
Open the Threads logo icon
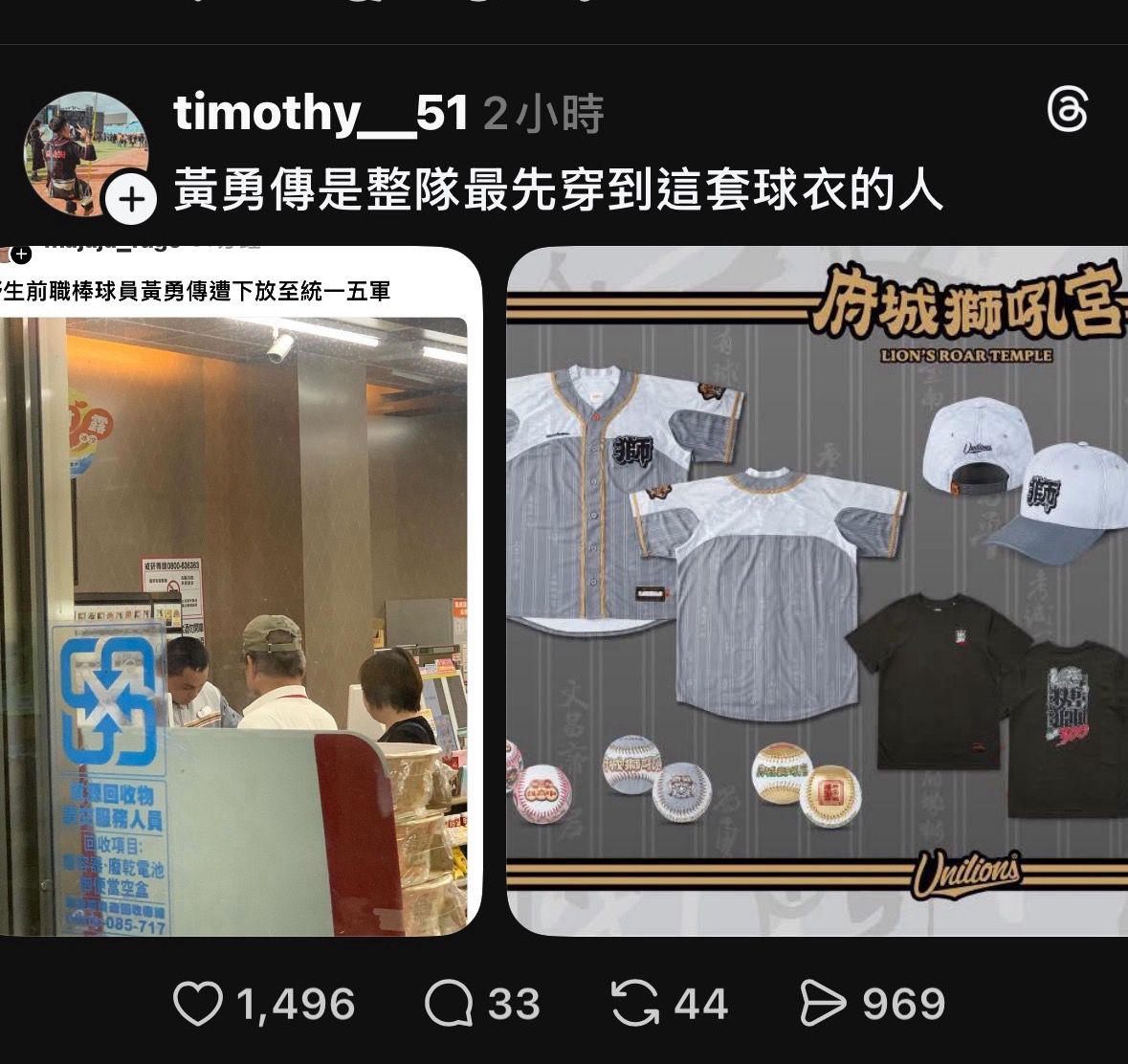coord(1068,110)
